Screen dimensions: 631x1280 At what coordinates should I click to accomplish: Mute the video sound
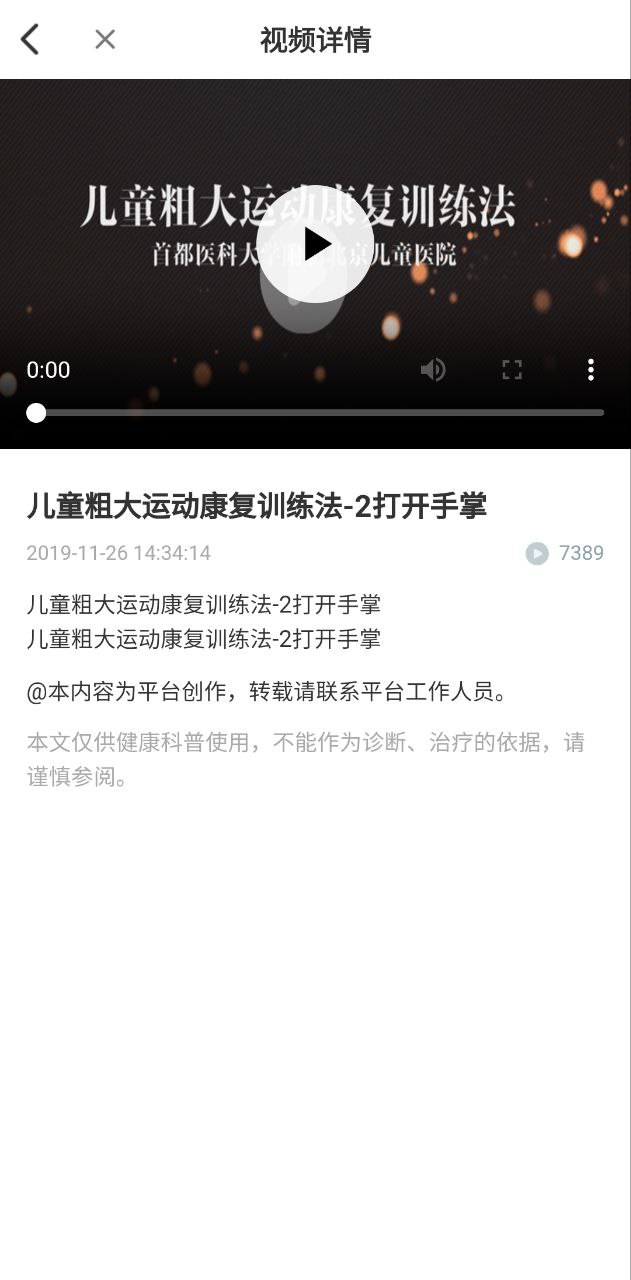[x=432, y=370]
